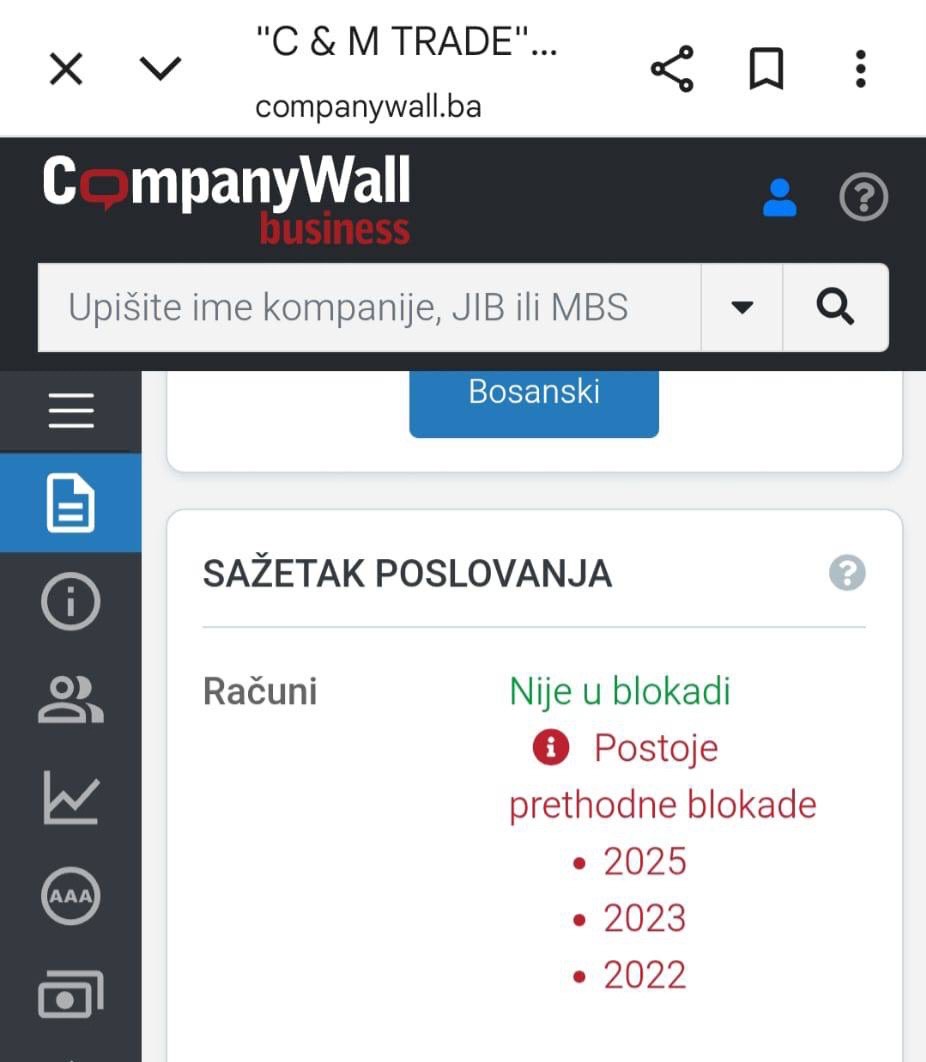The height and width of the screenshot is (1062, 926).
Task: Bookmark the current page
Action: [767, 70]
